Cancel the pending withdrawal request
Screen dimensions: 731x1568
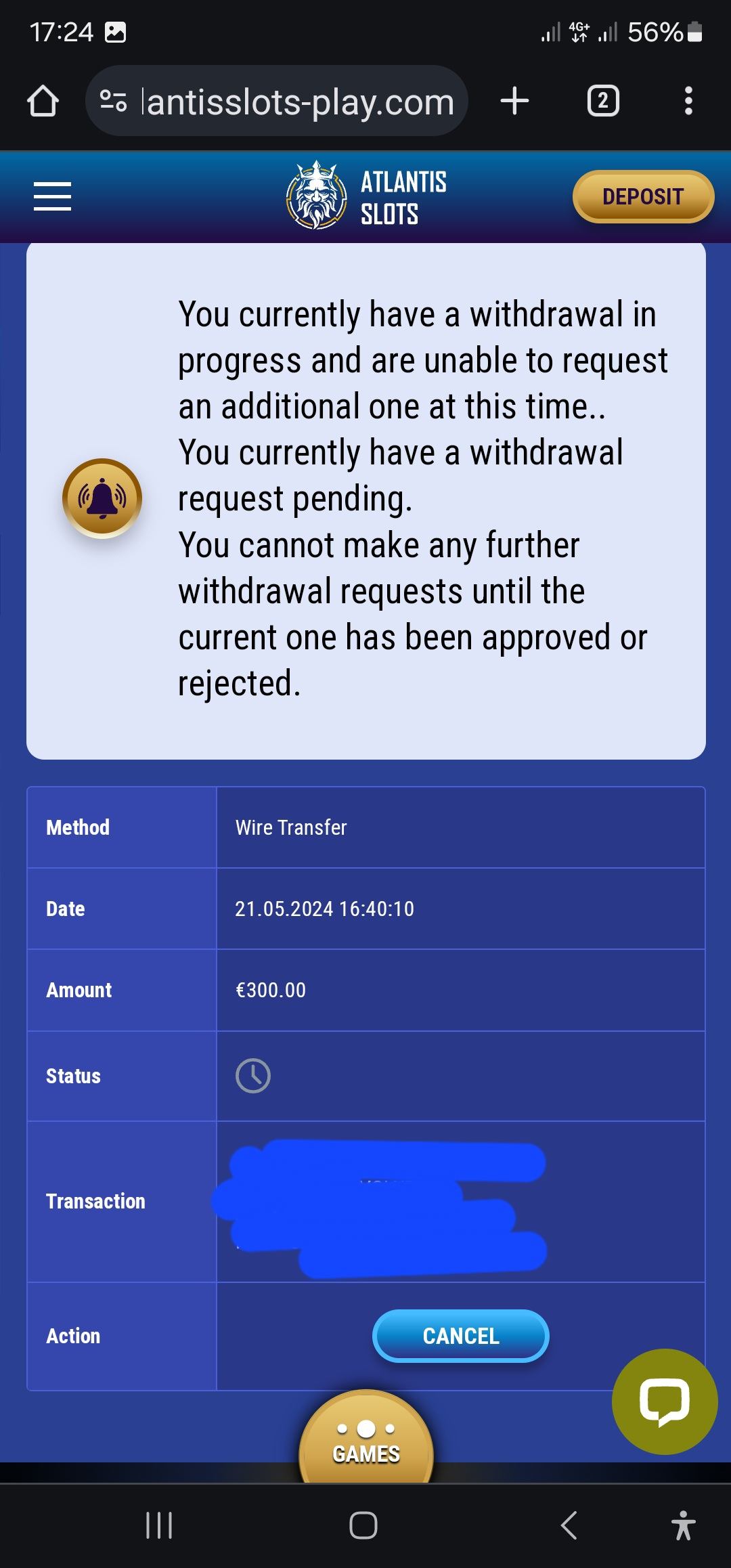pyautogui.click(x=460, y=1335)
